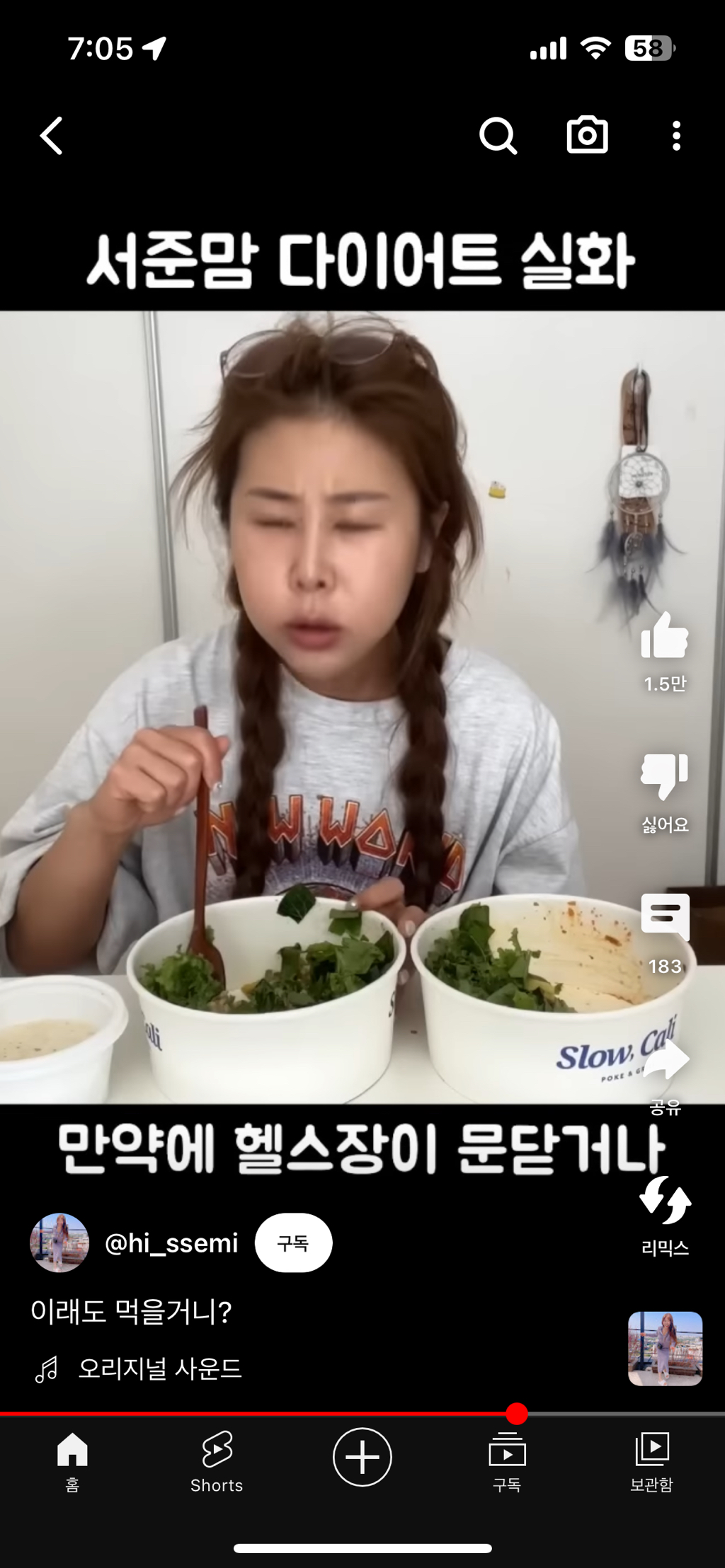Open search from the top bar
725x1568 pixels.
(x=498, y=135)
